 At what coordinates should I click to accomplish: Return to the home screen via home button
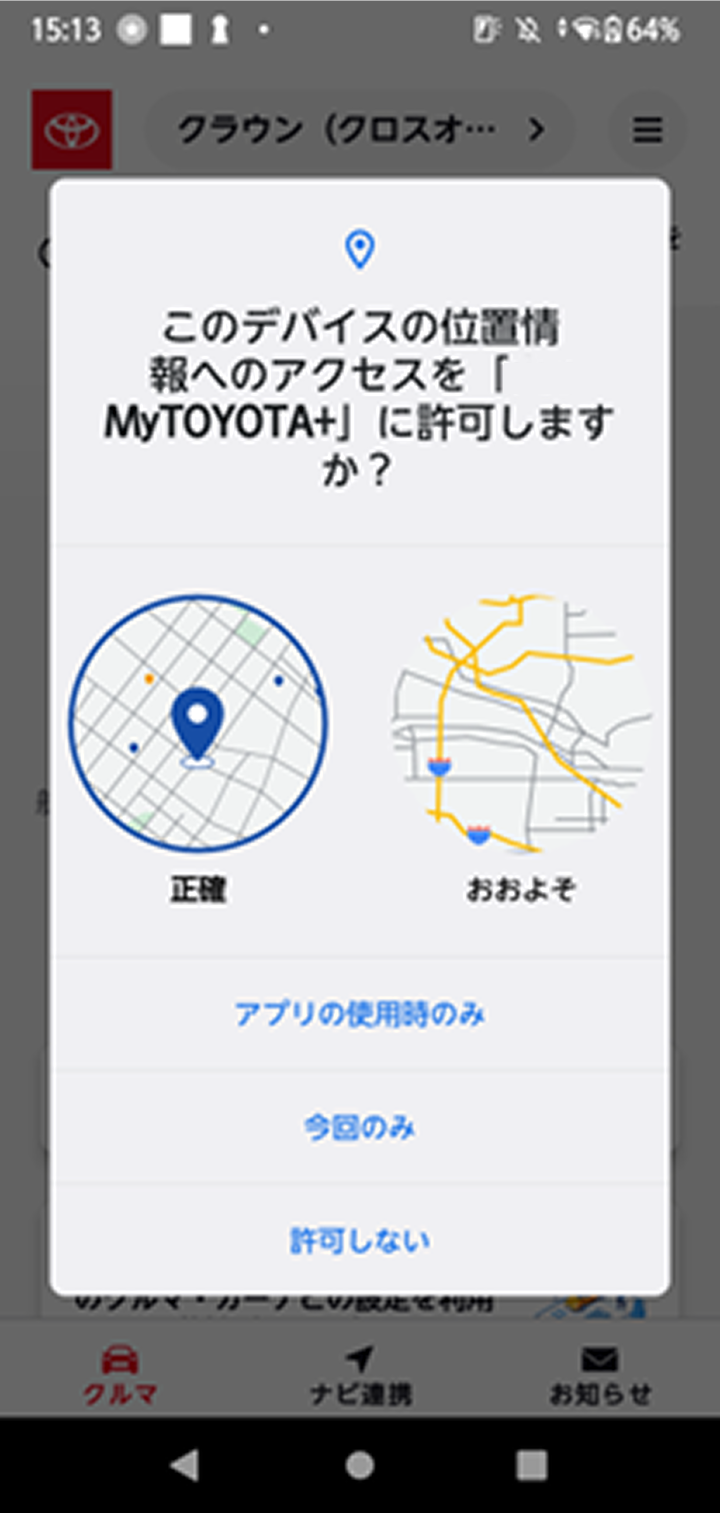pos(360,1465)
